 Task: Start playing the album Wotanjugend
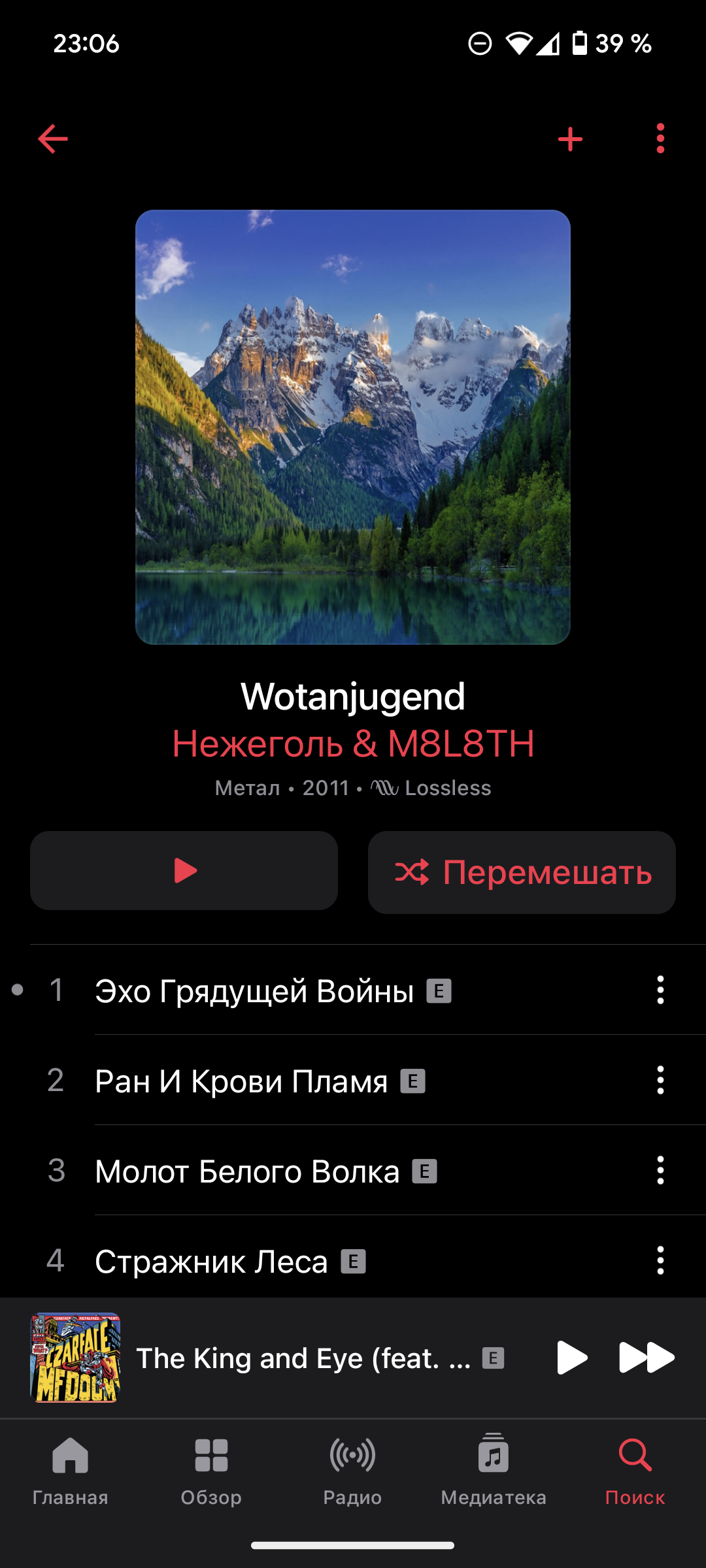coord(184,871)
